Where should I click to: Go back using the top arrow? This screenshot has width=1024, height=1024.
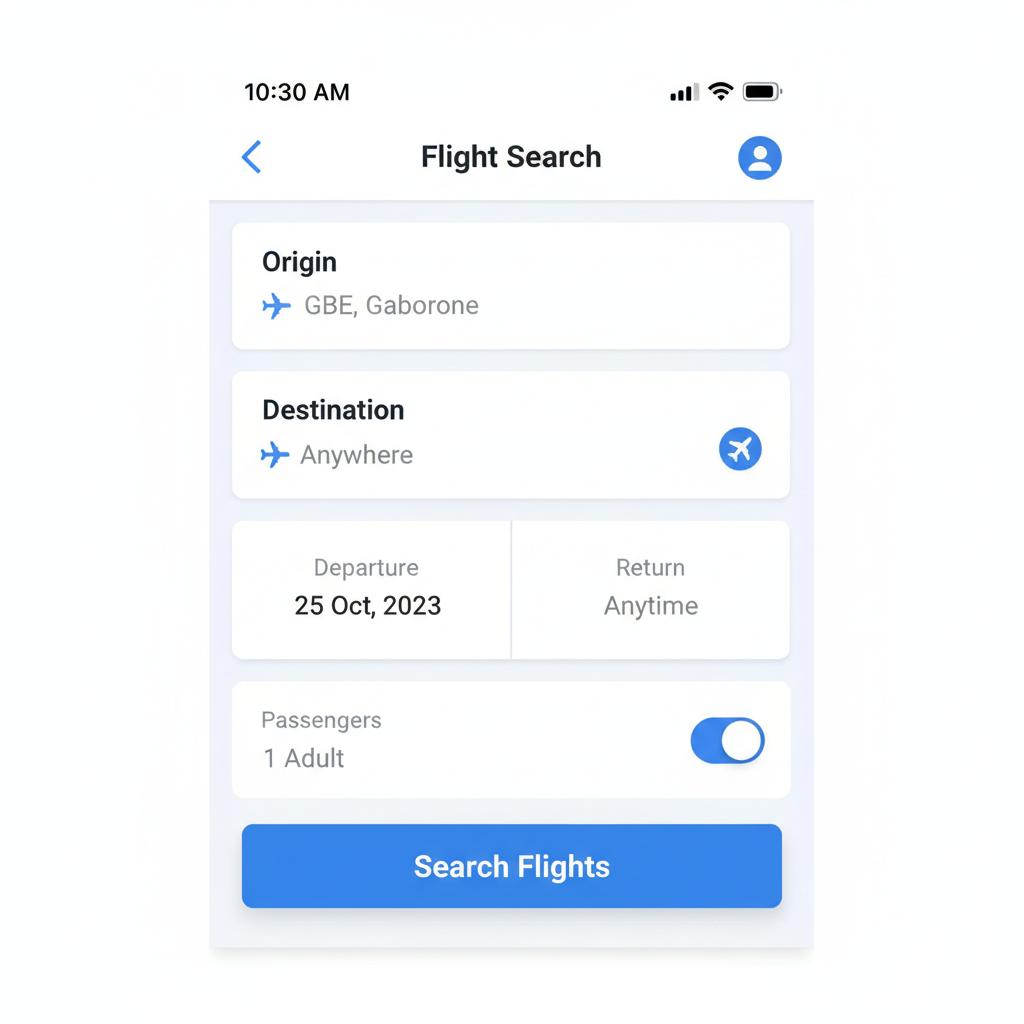[251, 157]
